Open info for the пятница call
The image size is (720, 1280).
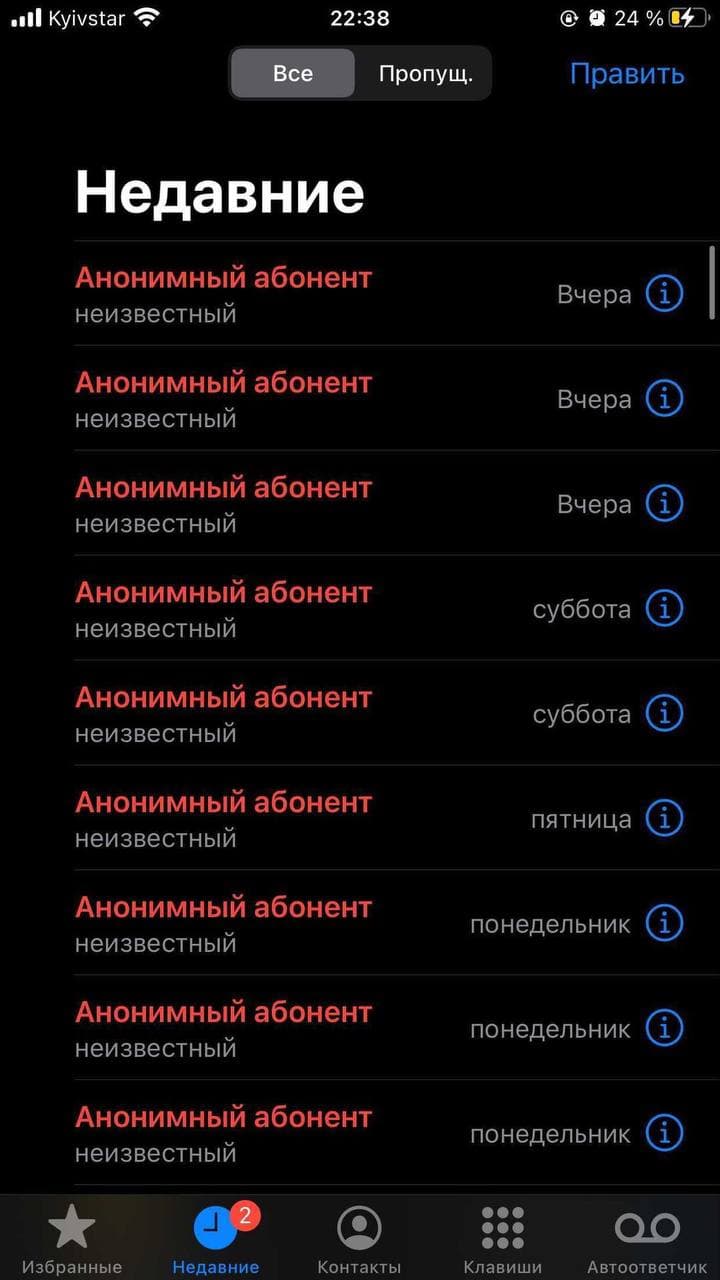click(x=664, y=818)
